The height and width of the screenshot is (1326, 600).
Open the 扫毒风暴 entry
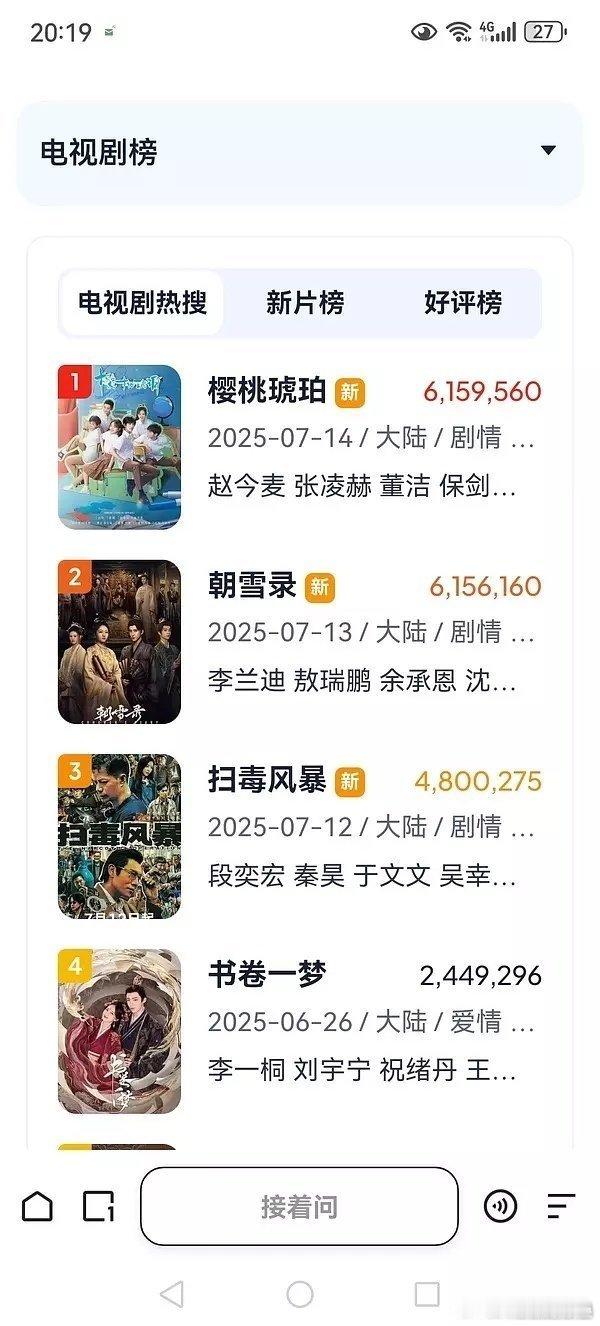tap(300, 837)
